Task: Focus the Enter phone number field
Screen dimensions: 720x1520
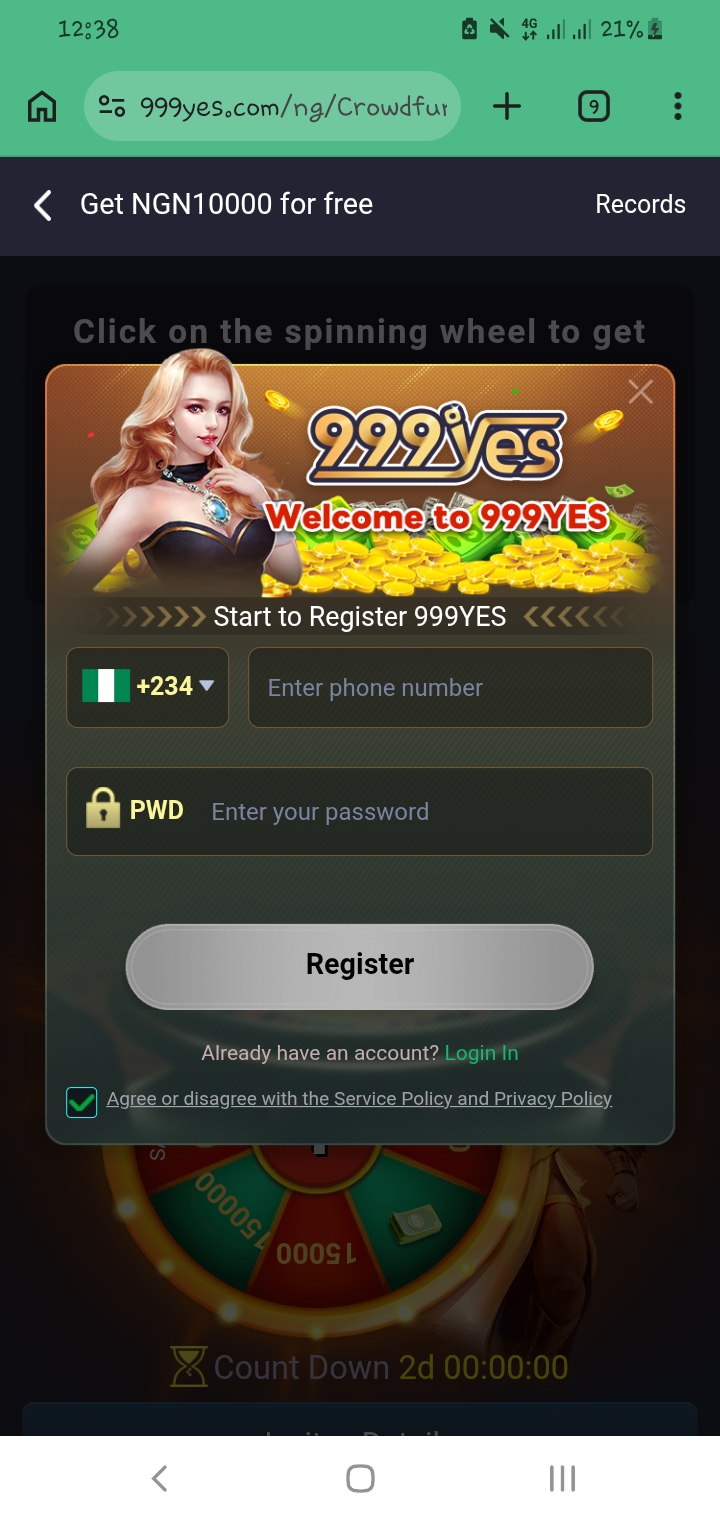Action: (x=450, y=688)
